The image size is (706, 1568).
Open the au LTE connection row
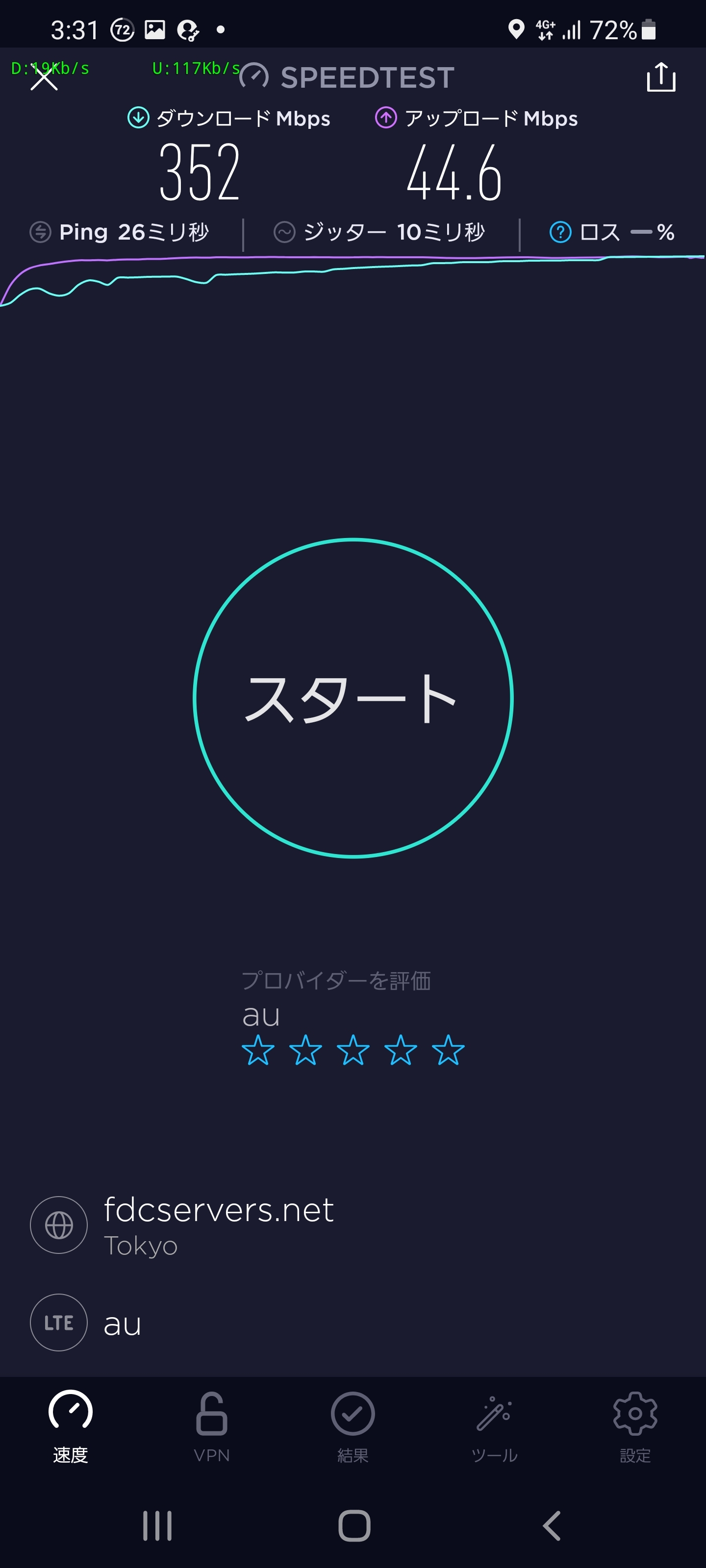pyautogui.click(x=122, y=1322)
